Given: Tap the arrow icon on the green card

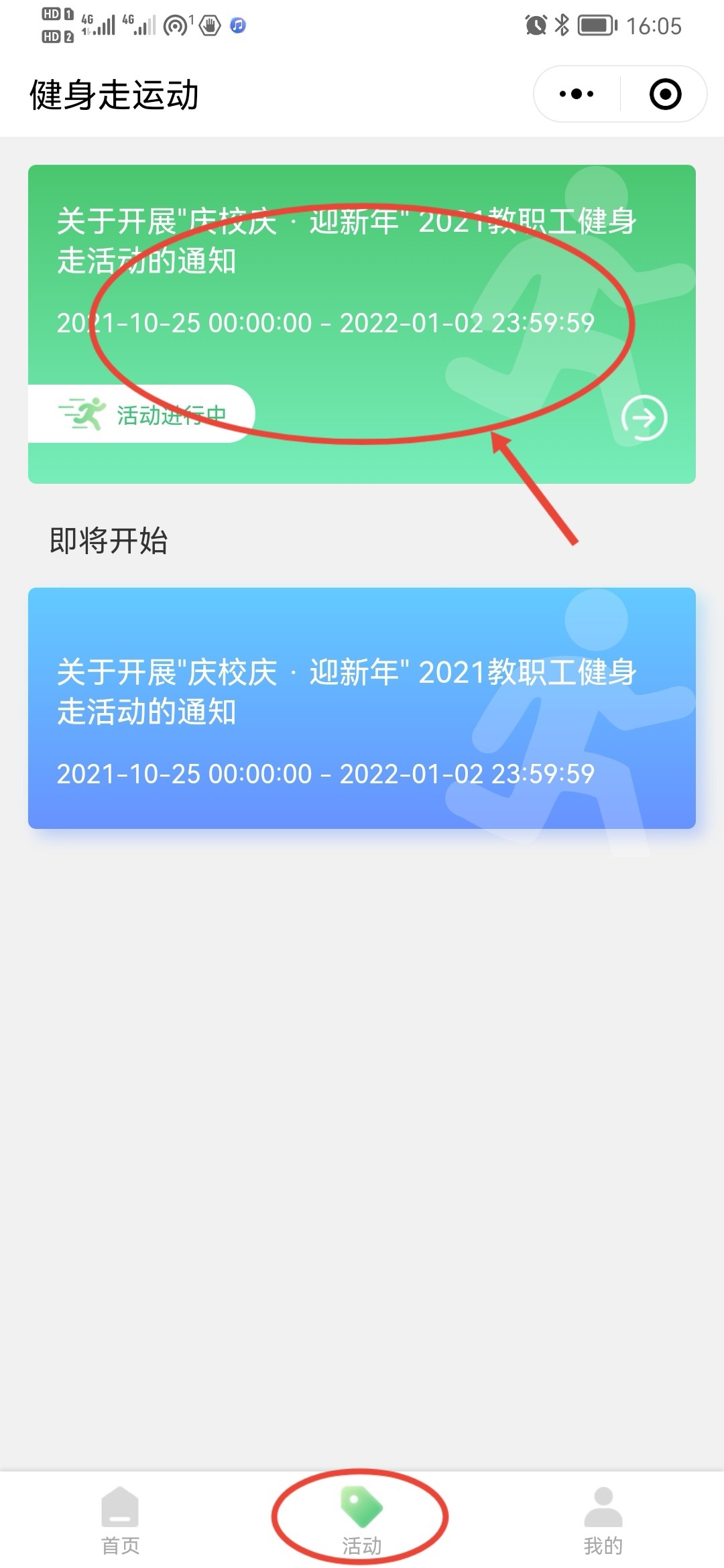Looking at the screenshot, I should tap(644, 418).
